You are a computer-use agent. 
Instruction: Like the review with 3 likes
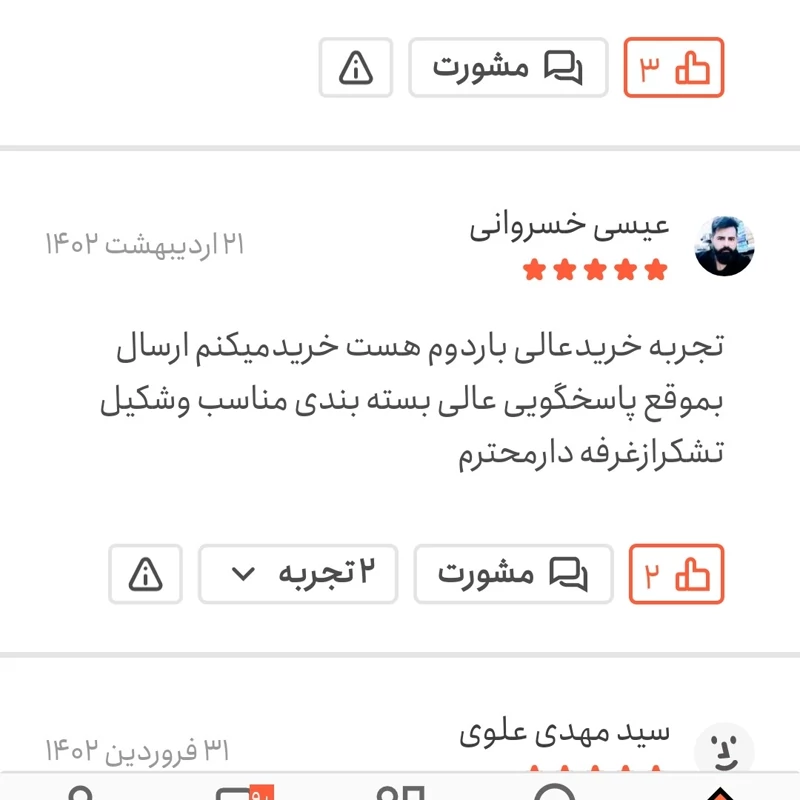tap(673, 67)
